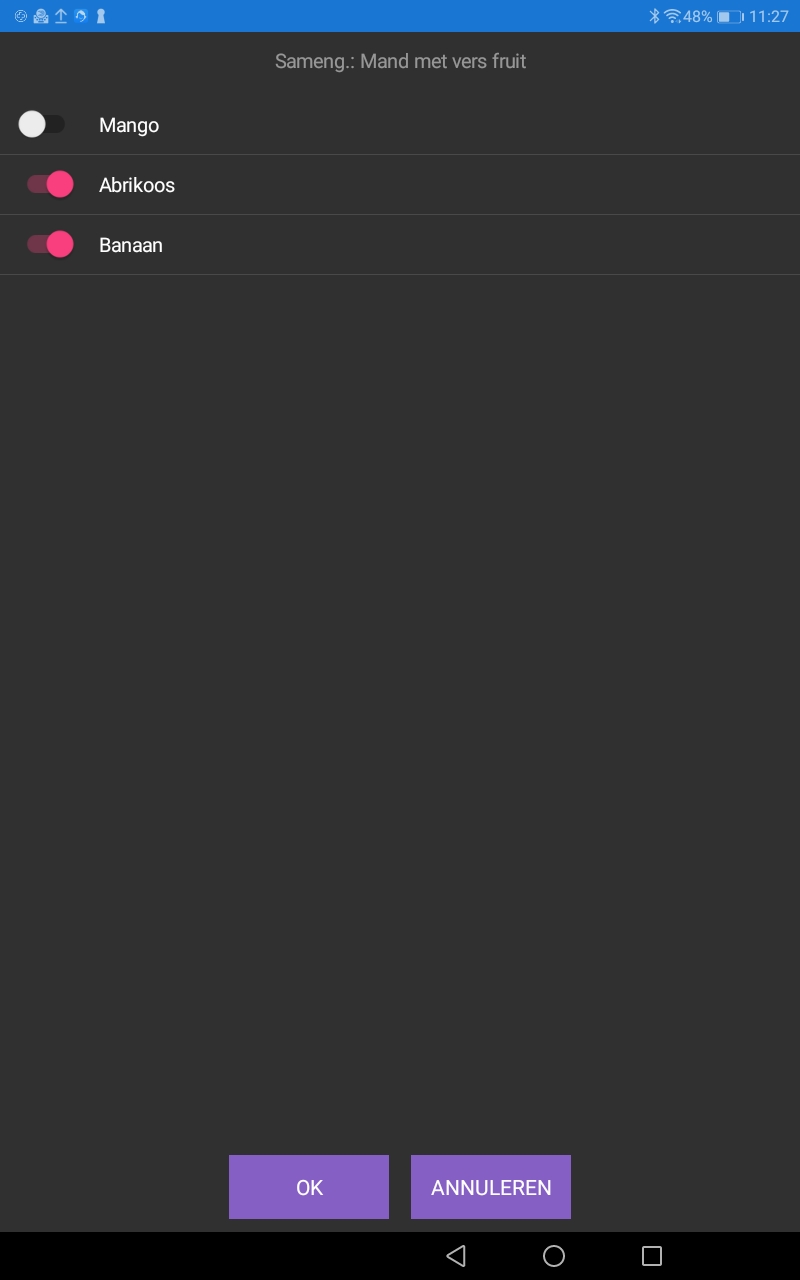Viewport: 800px width, 1280px height.
Task: Open the recent apps overview
Action: click(652, 1256)
